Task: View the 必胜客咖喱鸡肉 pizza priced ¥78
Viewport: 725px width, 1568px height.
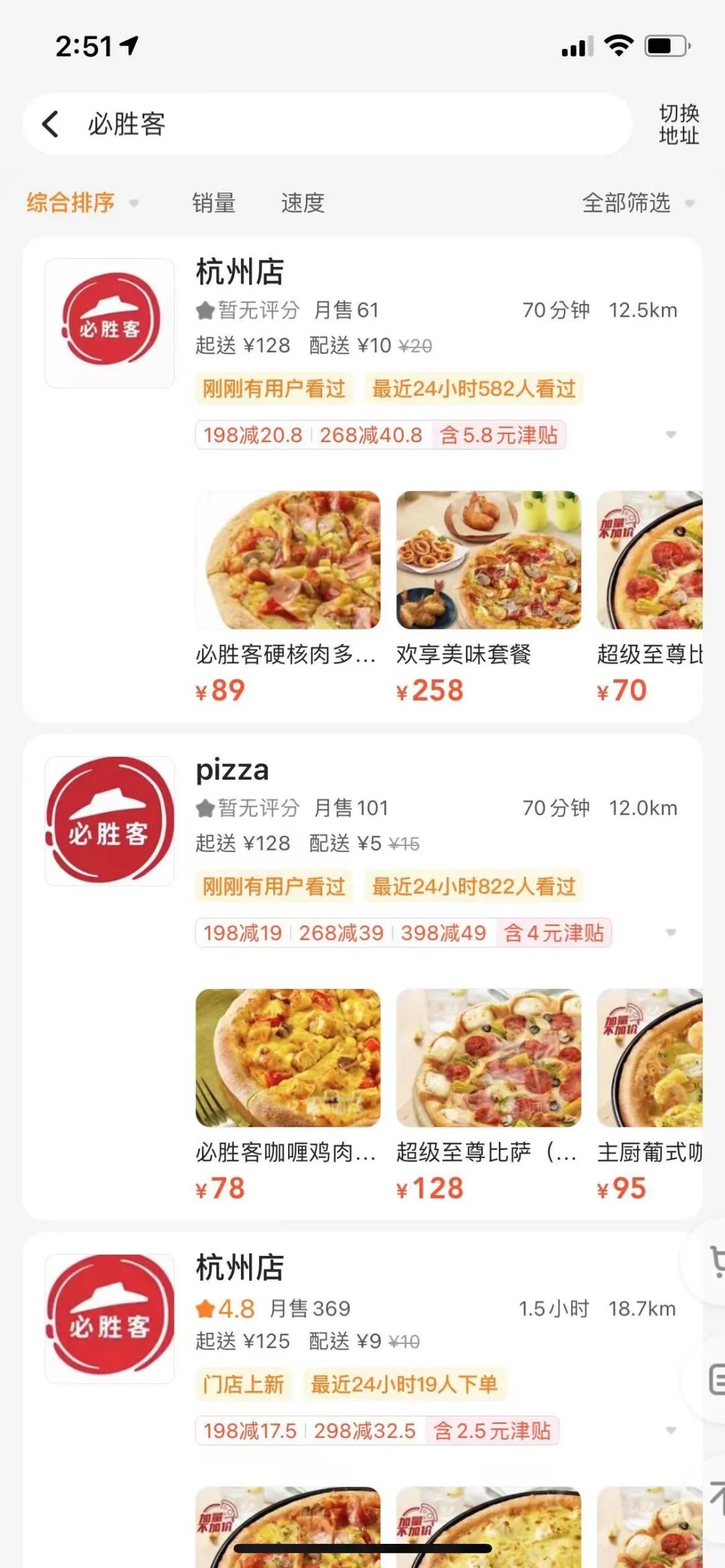Action: pos(287,1058)
